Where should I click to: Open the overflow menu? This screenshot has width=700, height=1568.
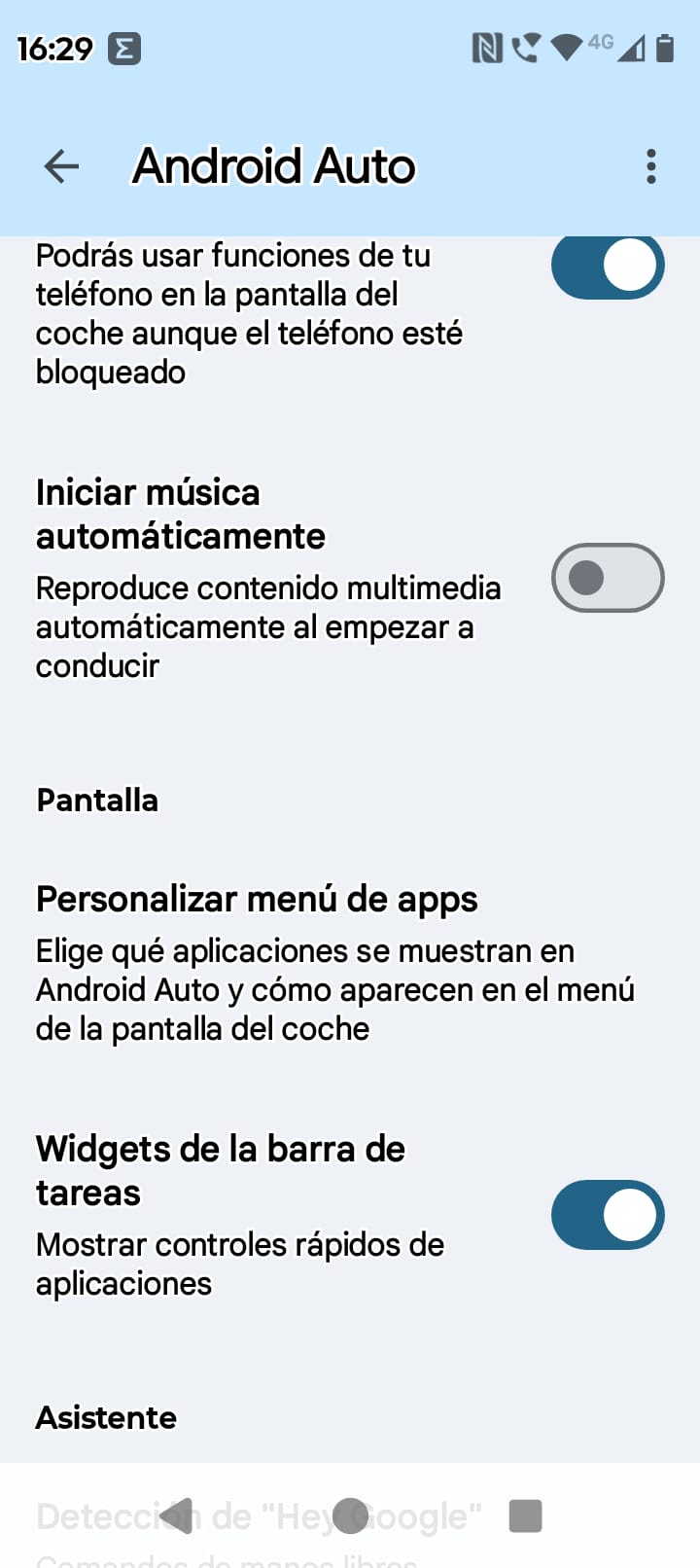(651, 166)
